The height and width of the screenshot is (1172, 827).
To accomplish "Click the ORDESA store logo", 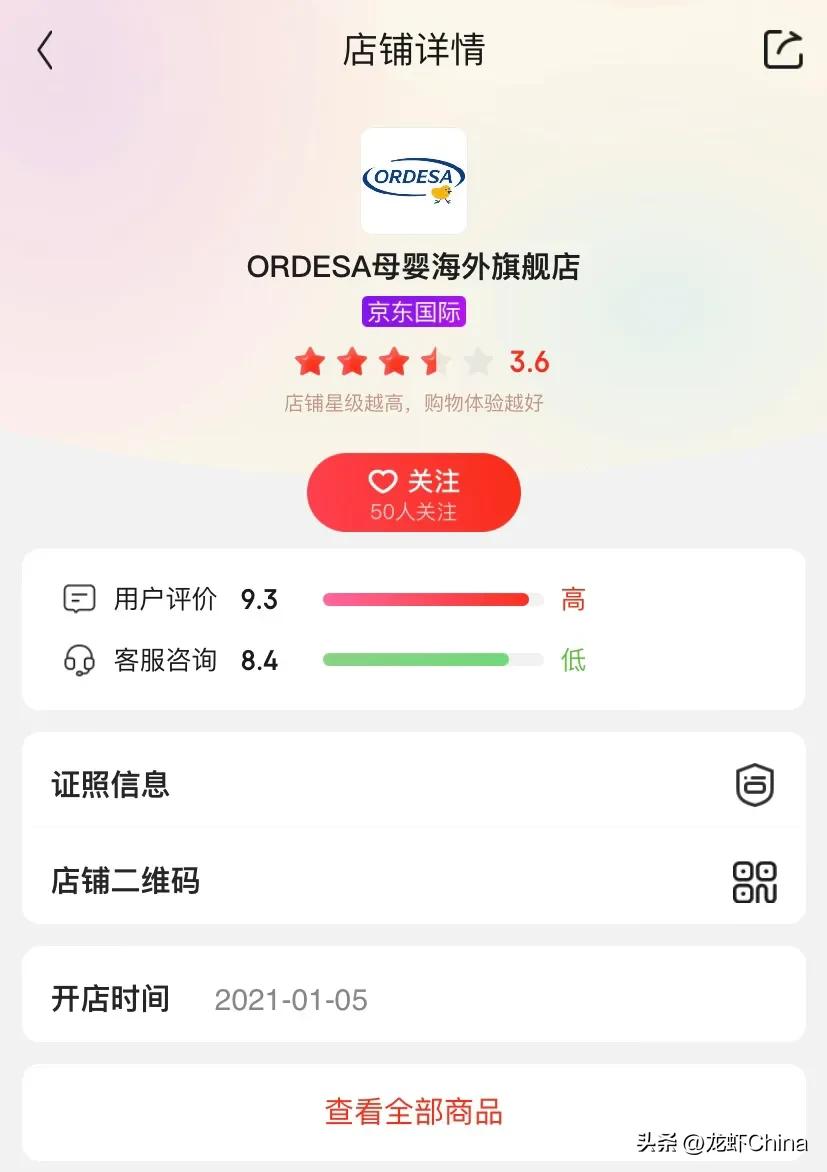I will click(413, 182).
